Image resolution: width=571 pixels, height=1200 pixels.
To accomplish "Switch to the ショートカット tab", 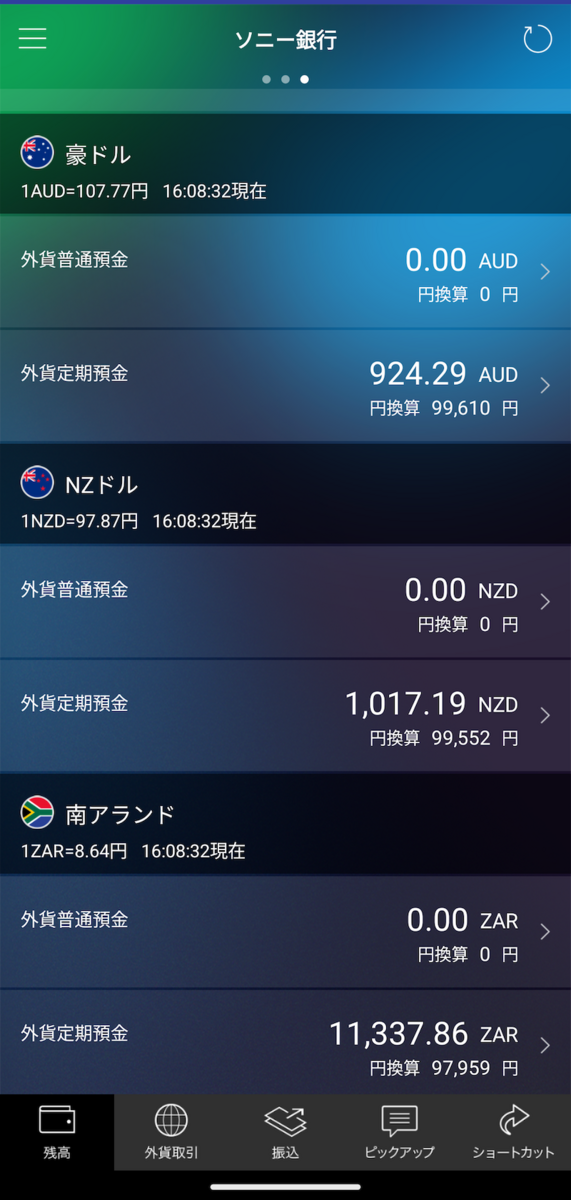I will coord(513,1132).
